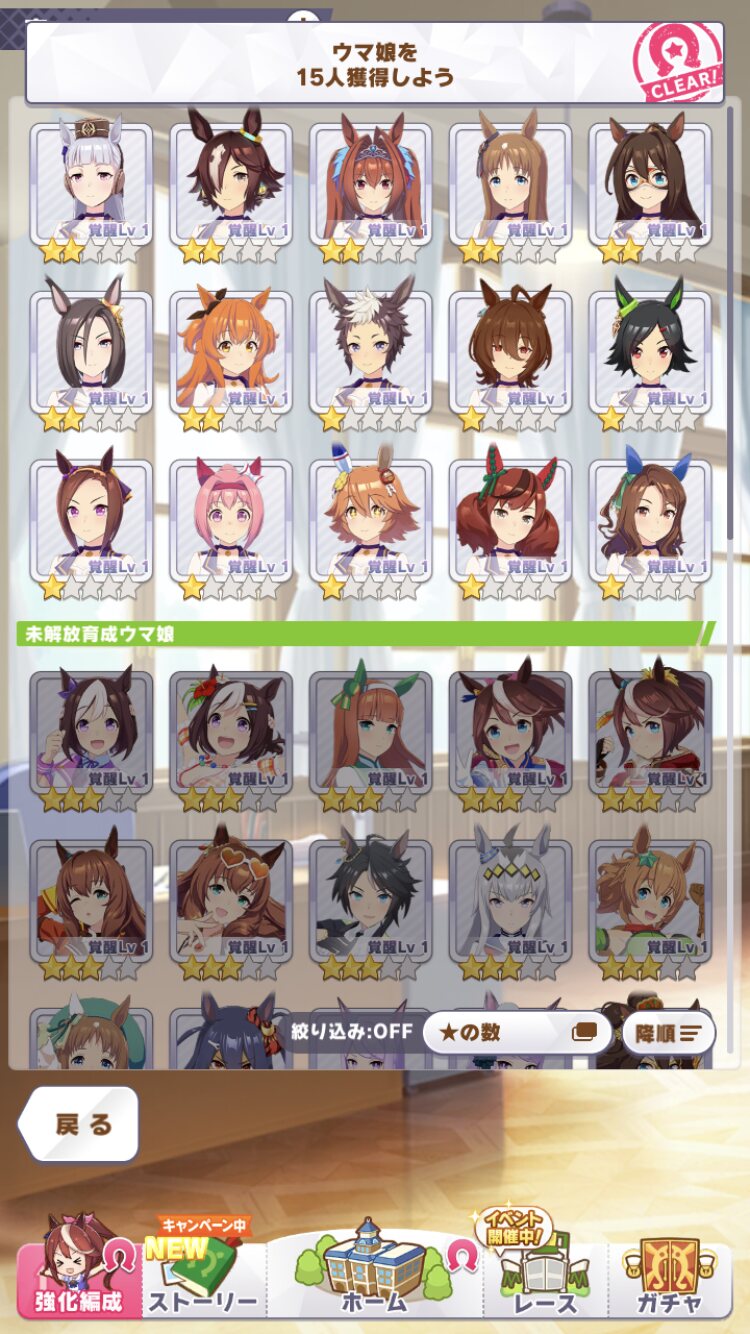Toggle the 降順 sort order
This screenshot has height=1334, width=750.
[x=669, y=1033]
